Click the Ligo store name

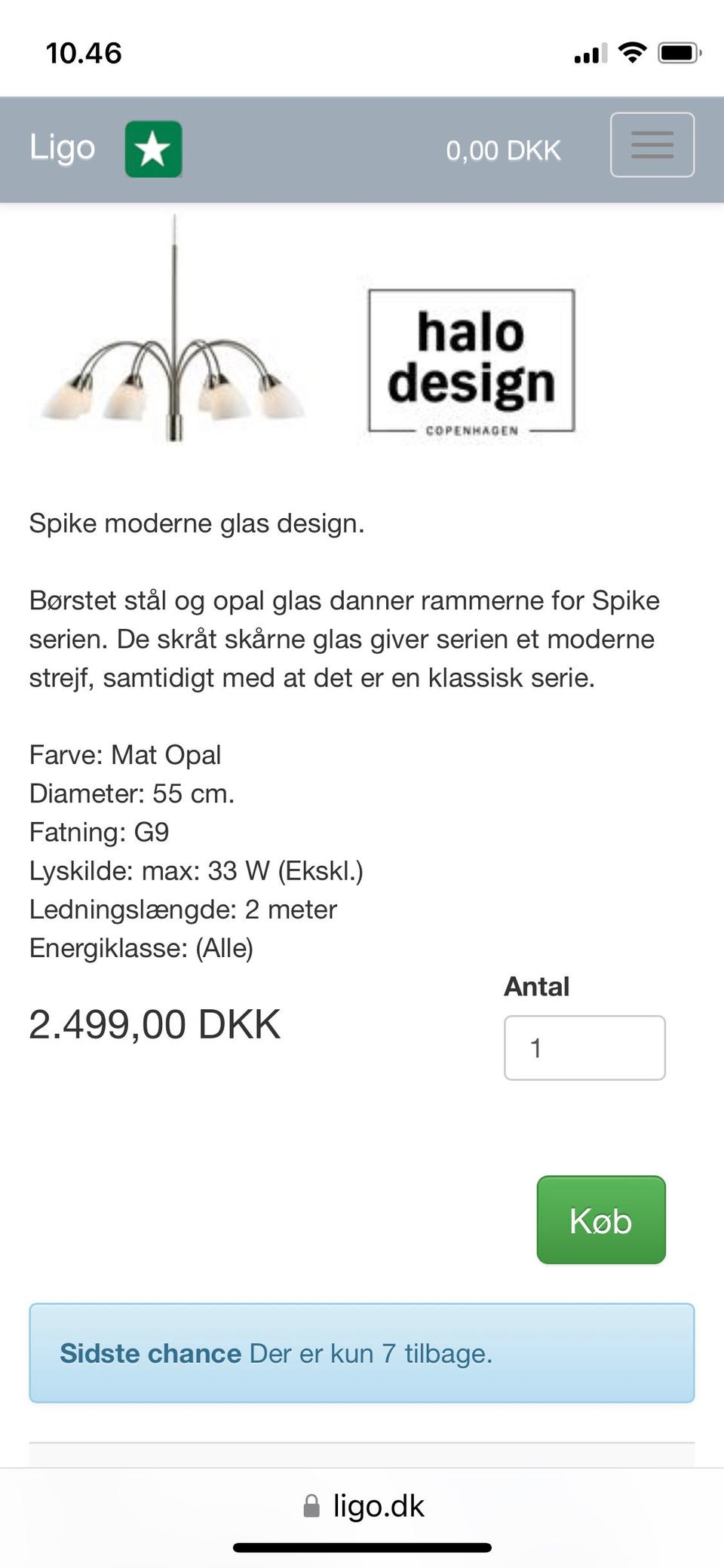click(x=63, y=148)
